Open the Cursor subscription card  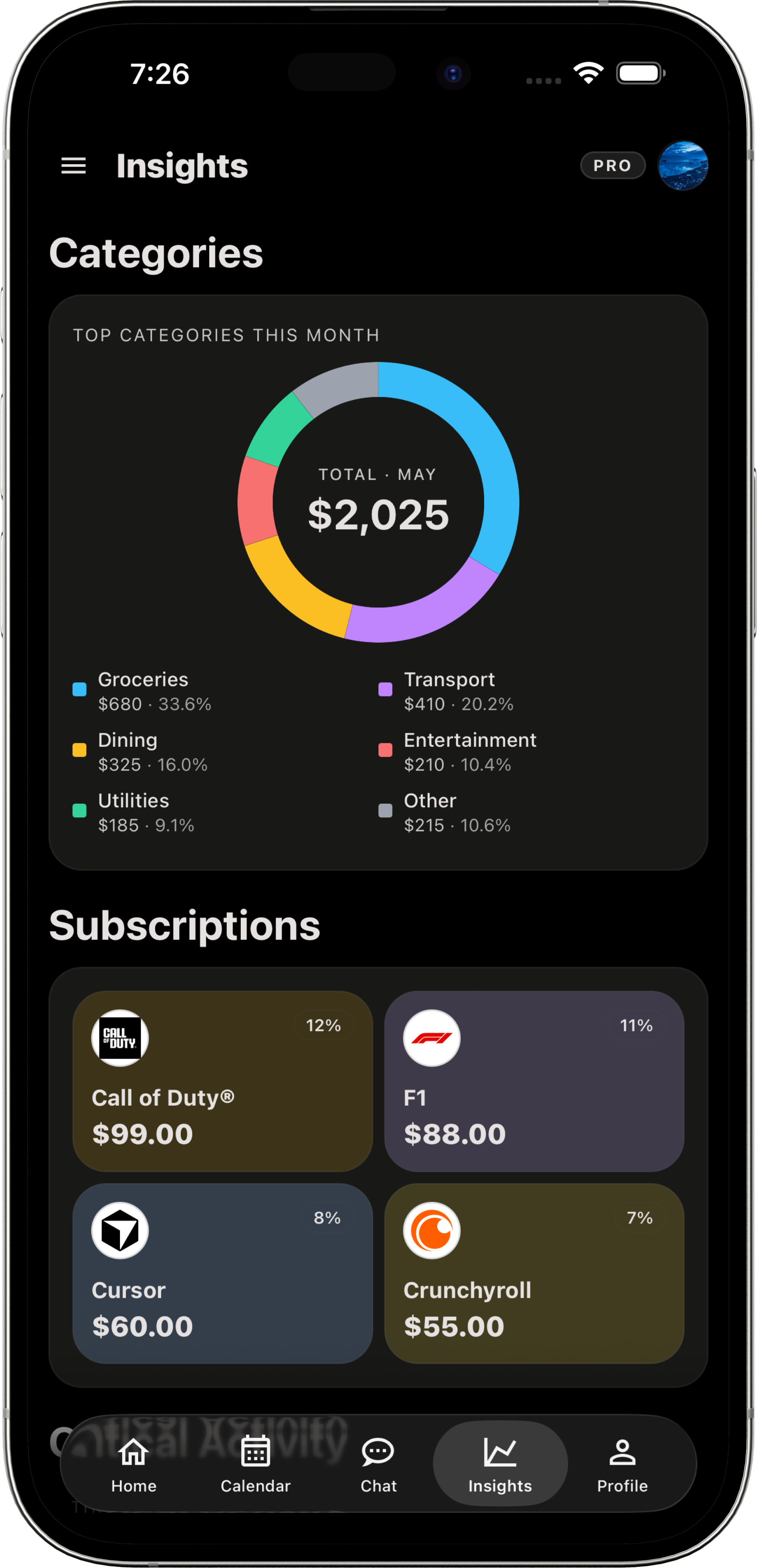[x=222, y=1273]
